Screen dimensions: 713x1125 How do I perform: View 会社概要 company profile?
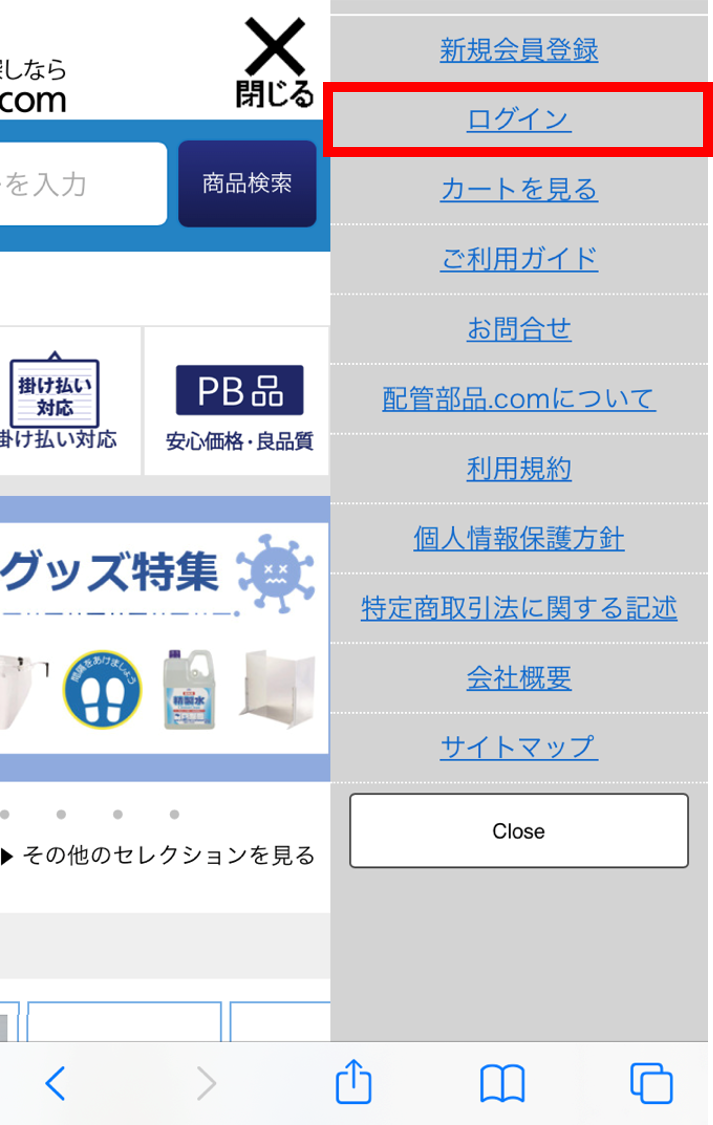coord(519,678)
